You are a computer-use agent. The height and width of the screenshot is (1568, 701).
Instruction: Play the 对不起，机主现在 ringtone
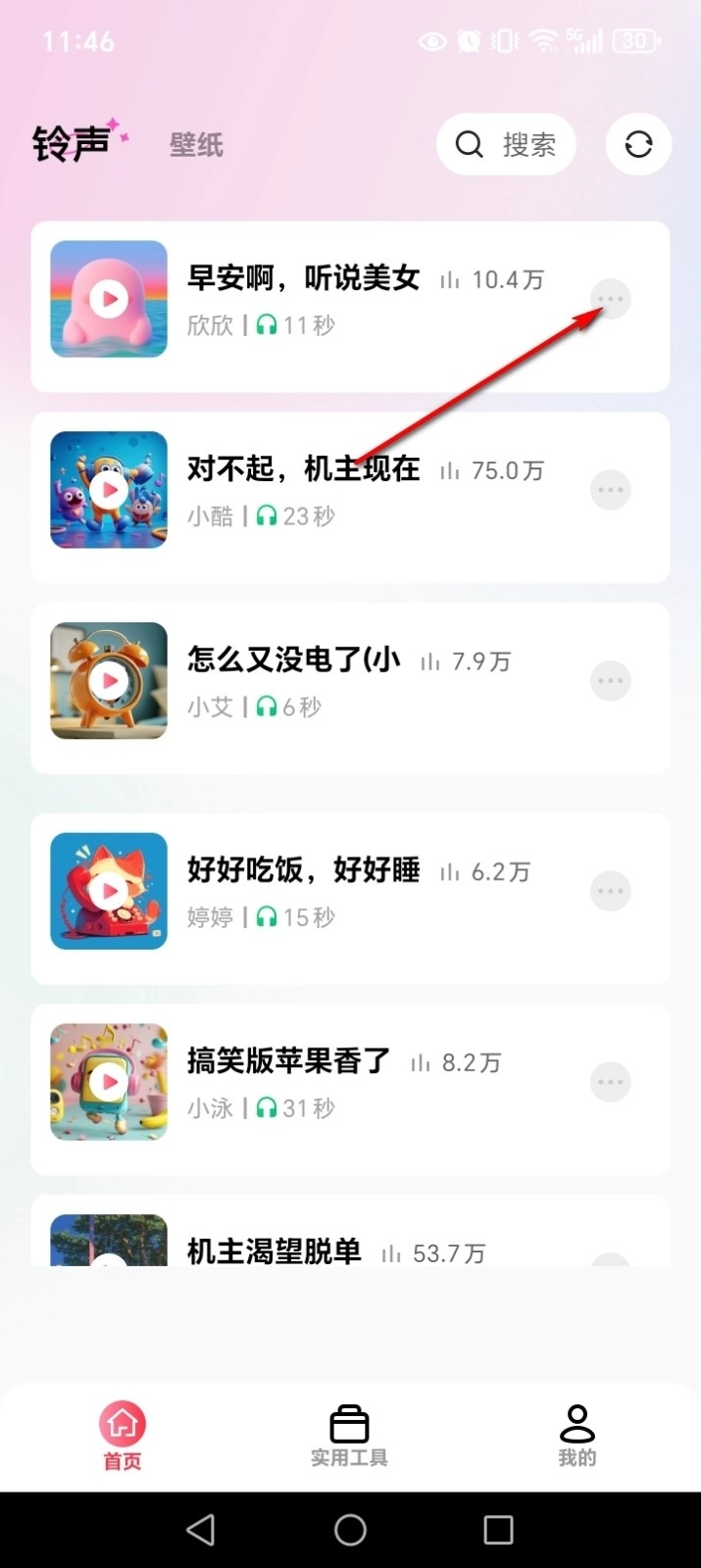109,489
